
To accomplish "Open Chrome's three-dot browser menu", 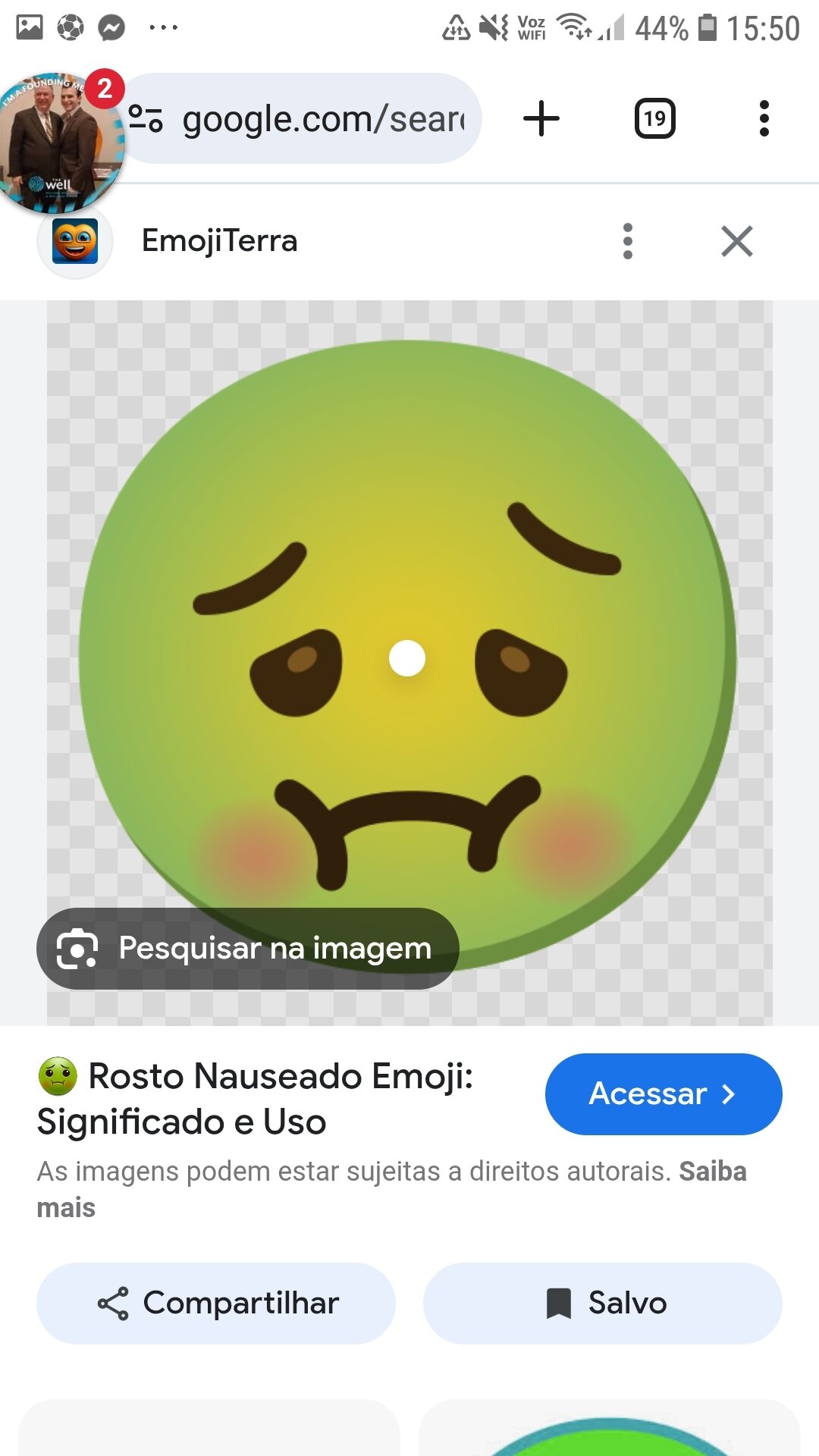I will (x=764, y=118).
